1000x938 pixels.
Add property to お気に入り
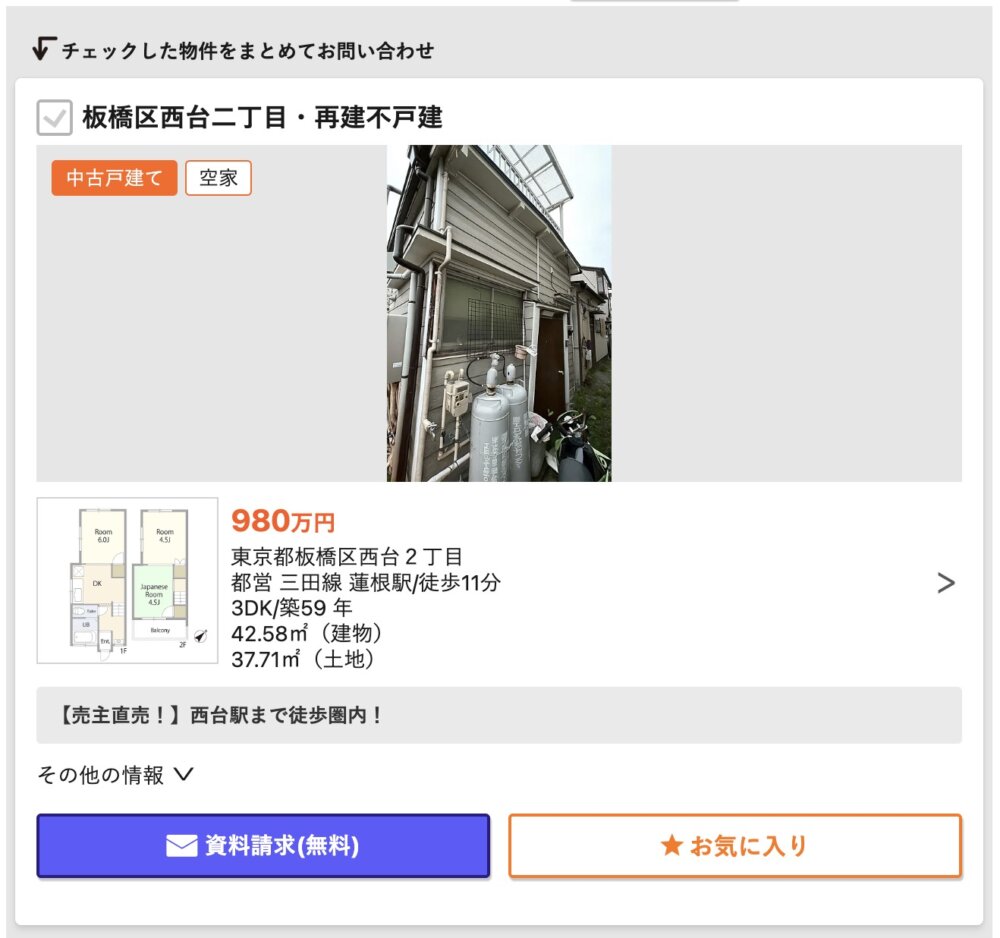point(735,846)
